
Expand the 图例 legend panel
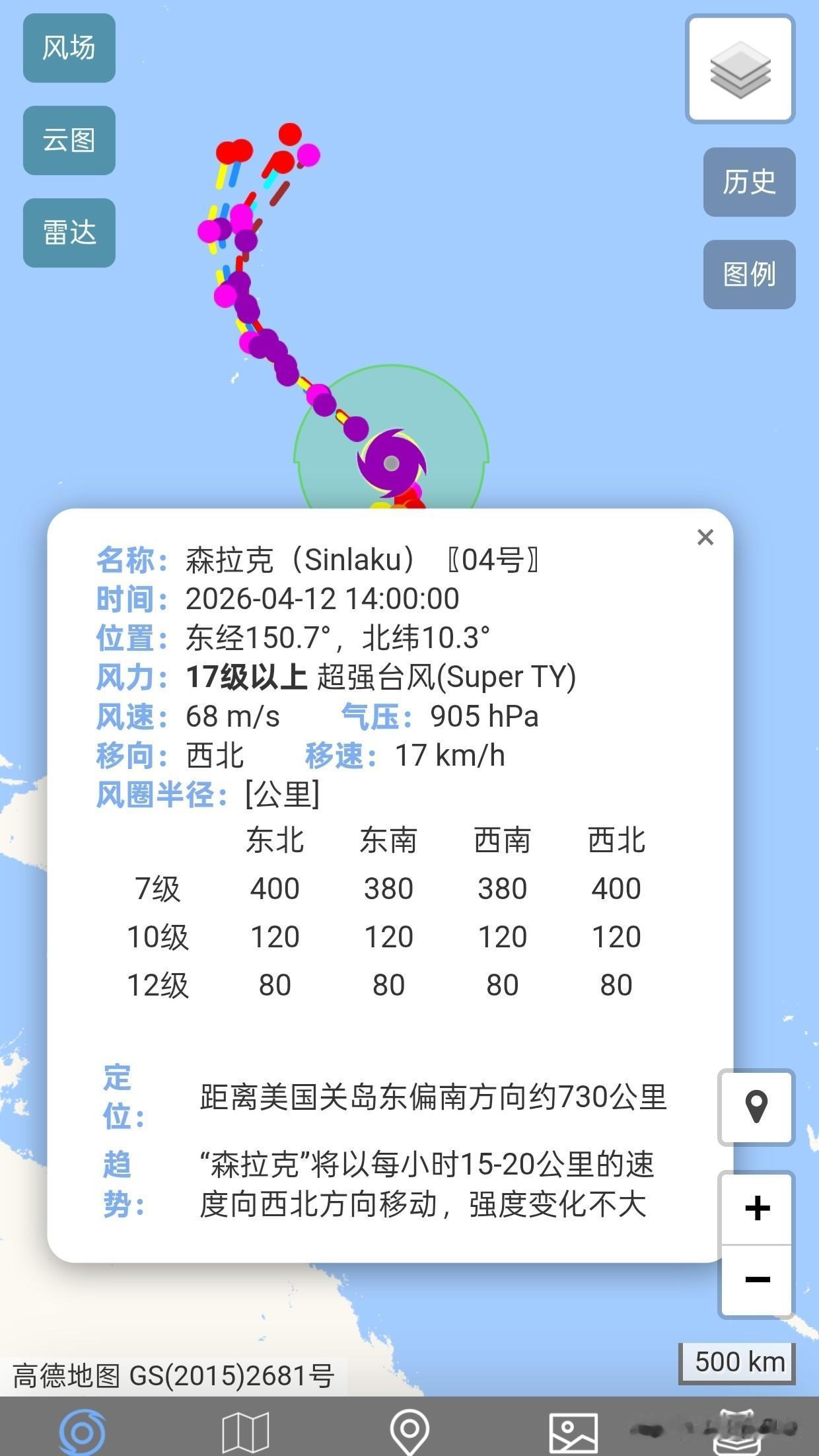748,273
